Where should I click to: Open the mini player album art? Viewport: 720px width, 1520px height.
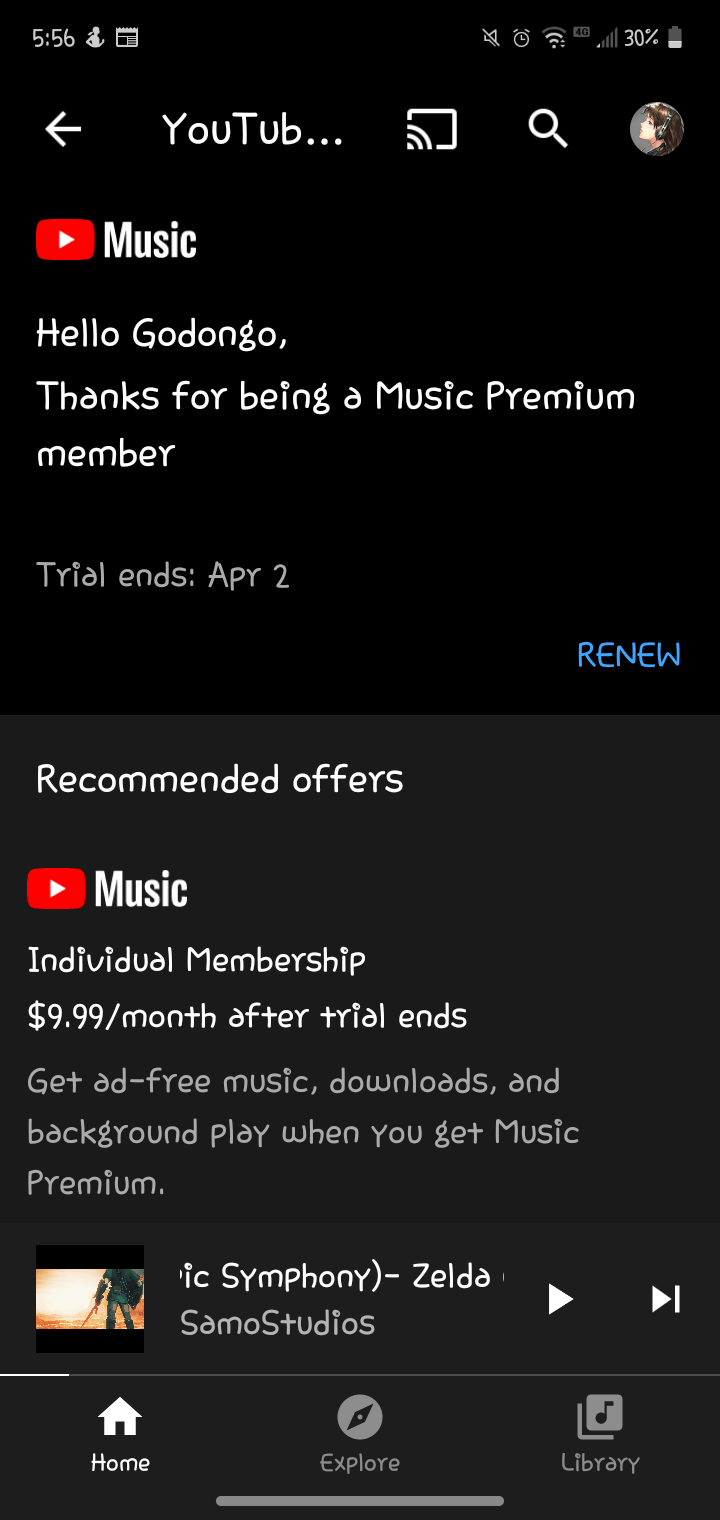tap(90, 1298)
